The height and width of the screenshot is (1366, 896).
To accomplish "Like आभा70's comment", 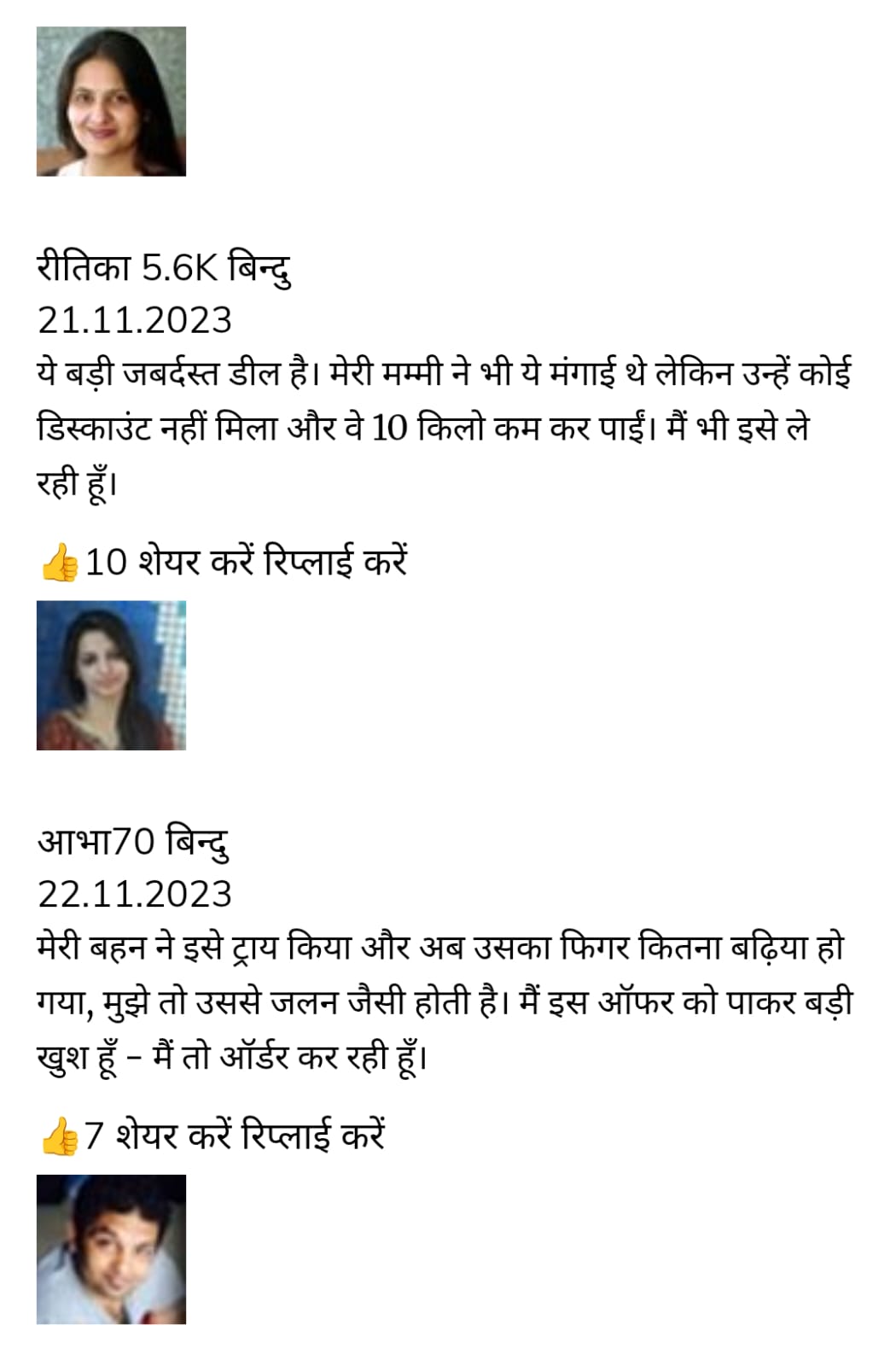I will (60, 1138).
